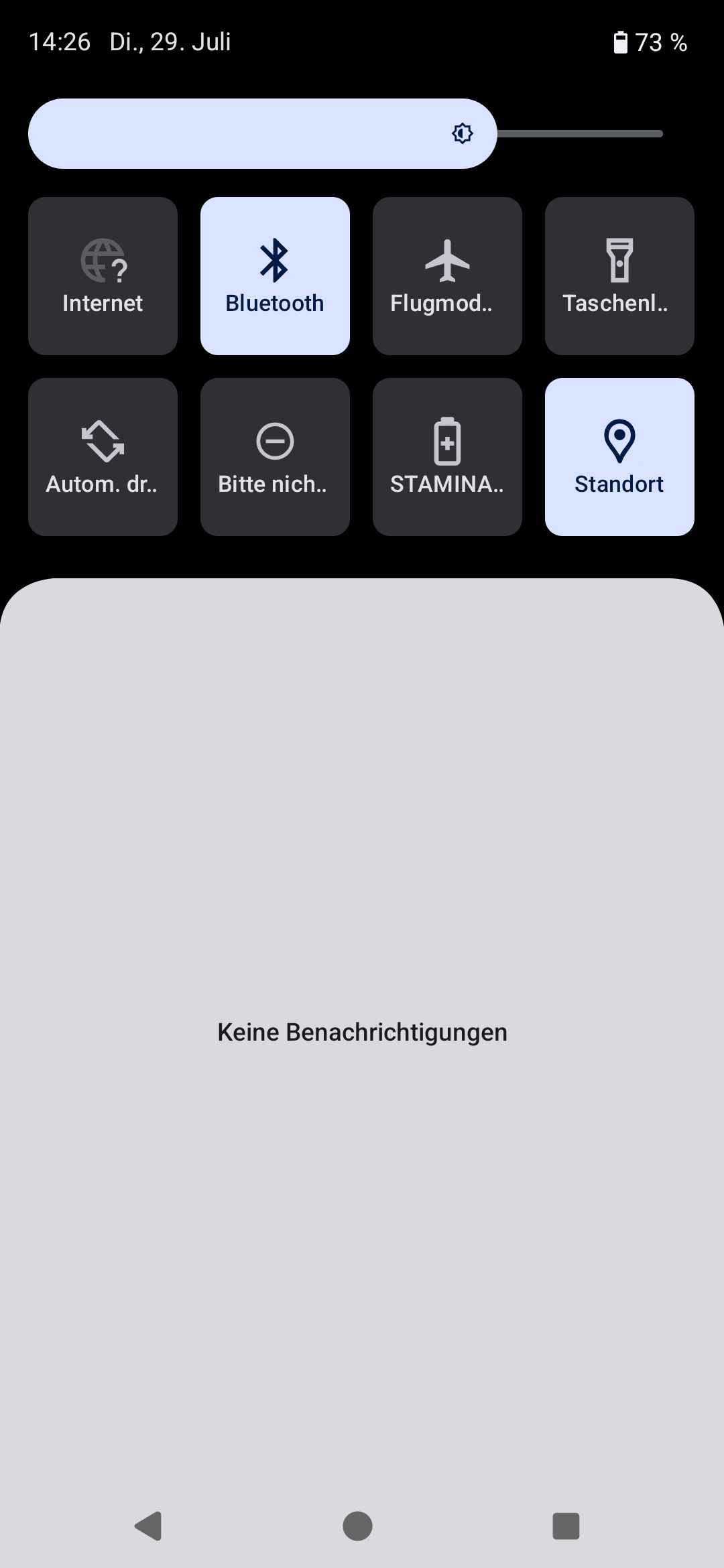Activate the STAMINA battery saver tile
Screen dimensions: 724x1568
pos(447,457)
